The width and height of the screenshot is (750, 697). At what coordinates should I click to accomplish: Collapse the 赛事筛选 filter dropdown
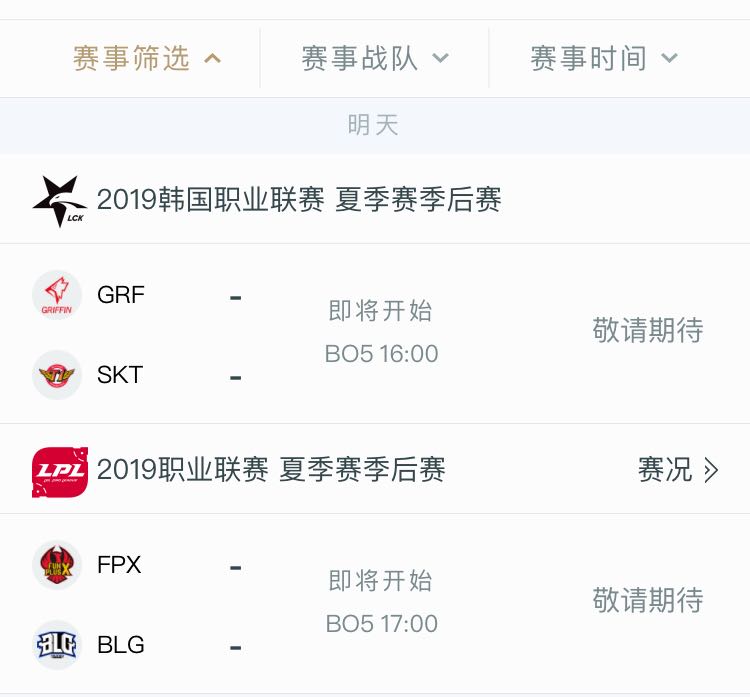[x=147, y=58]
